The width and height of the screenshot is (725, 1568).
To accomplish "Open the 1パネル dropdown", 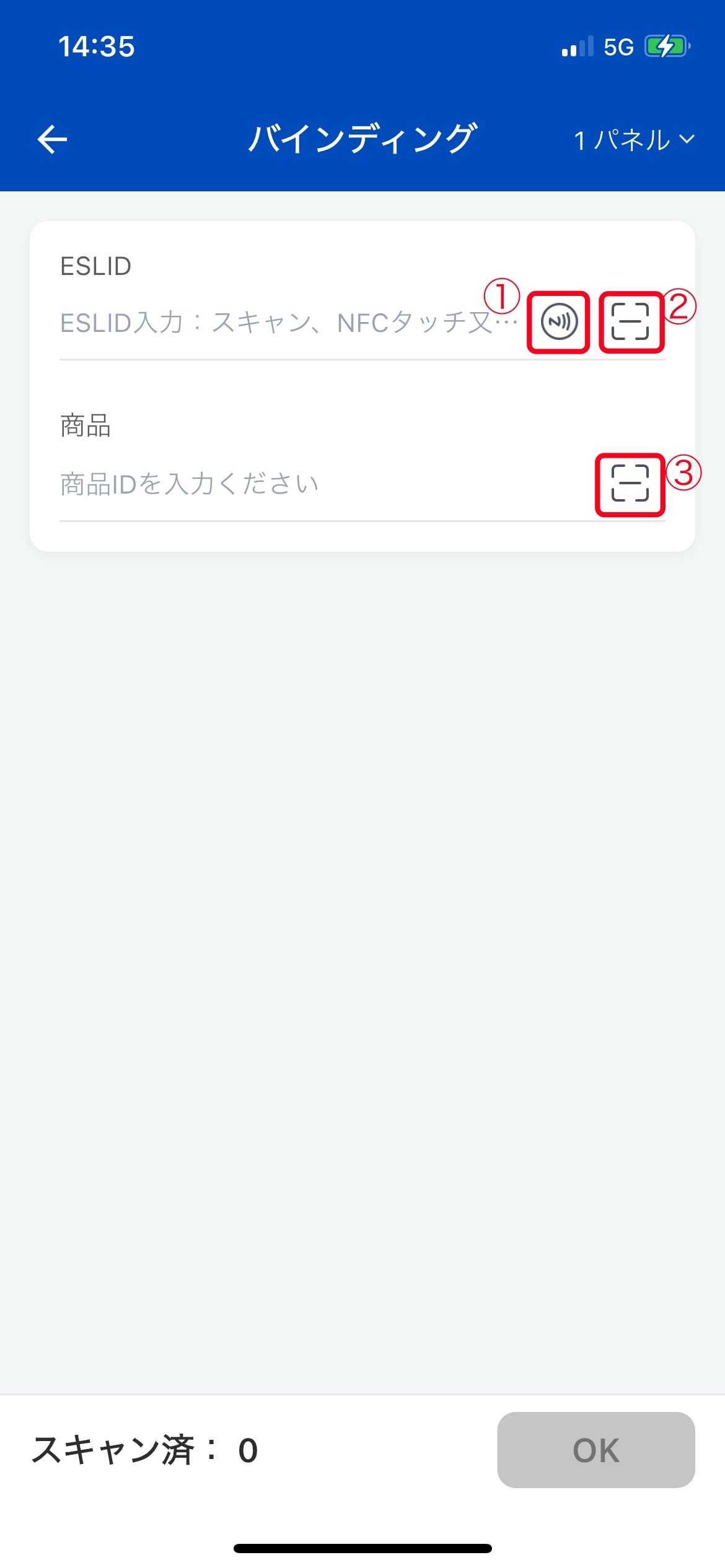I will [x=633, y=140].
